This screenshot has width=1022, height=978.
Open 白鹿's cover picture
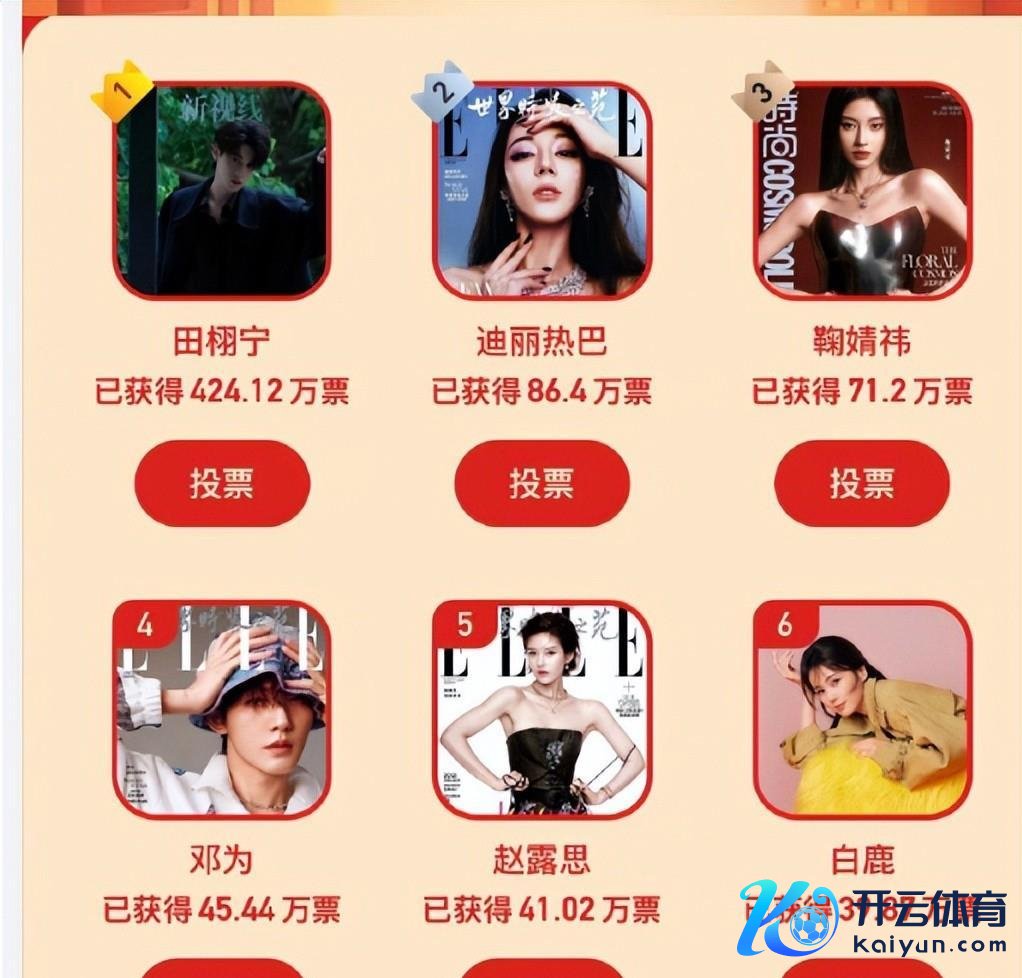861,708
